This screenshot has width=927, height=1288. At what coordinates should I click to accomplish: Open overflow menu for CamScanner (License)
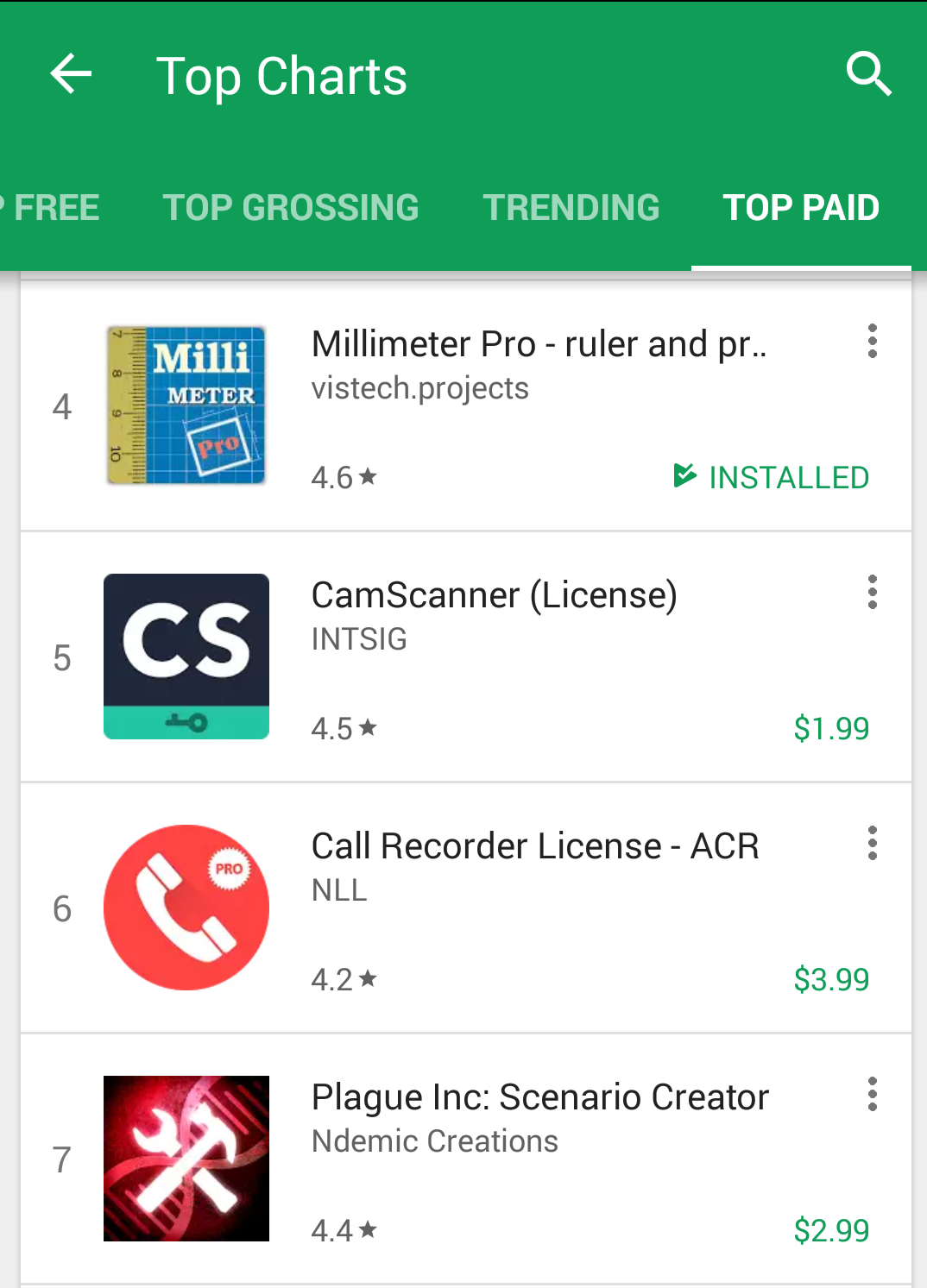pos(873,593)
